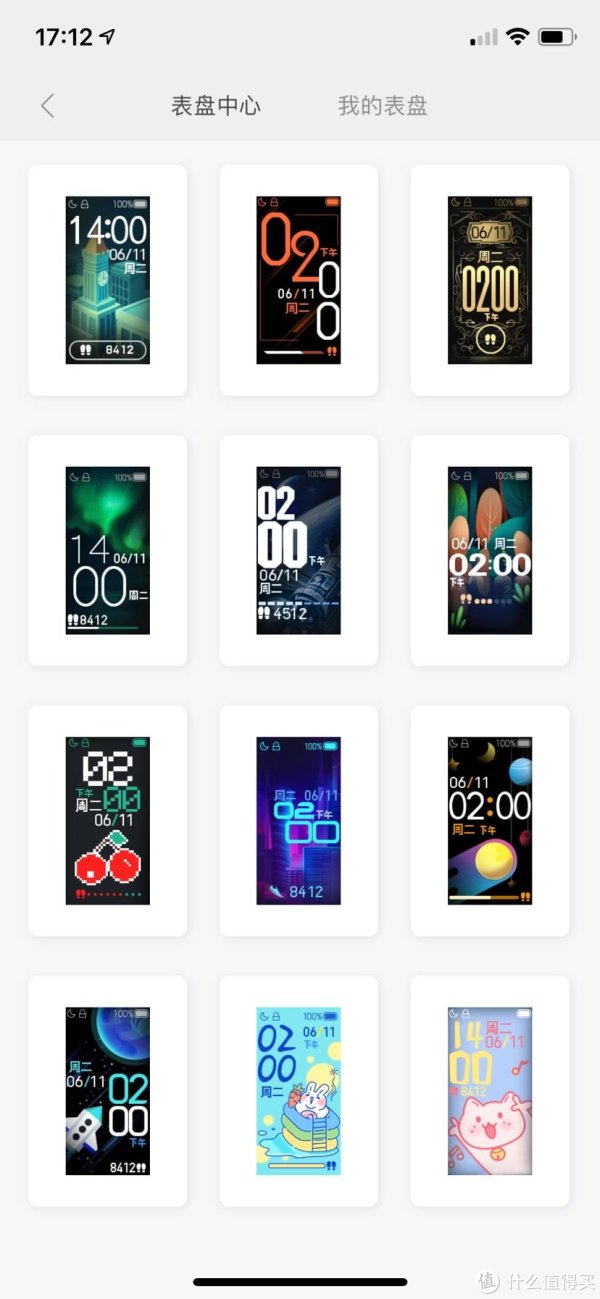Select the 表盘中心 tab
Image resolution: width=600 pixels, height=1299 pixels.
point(215,106)
